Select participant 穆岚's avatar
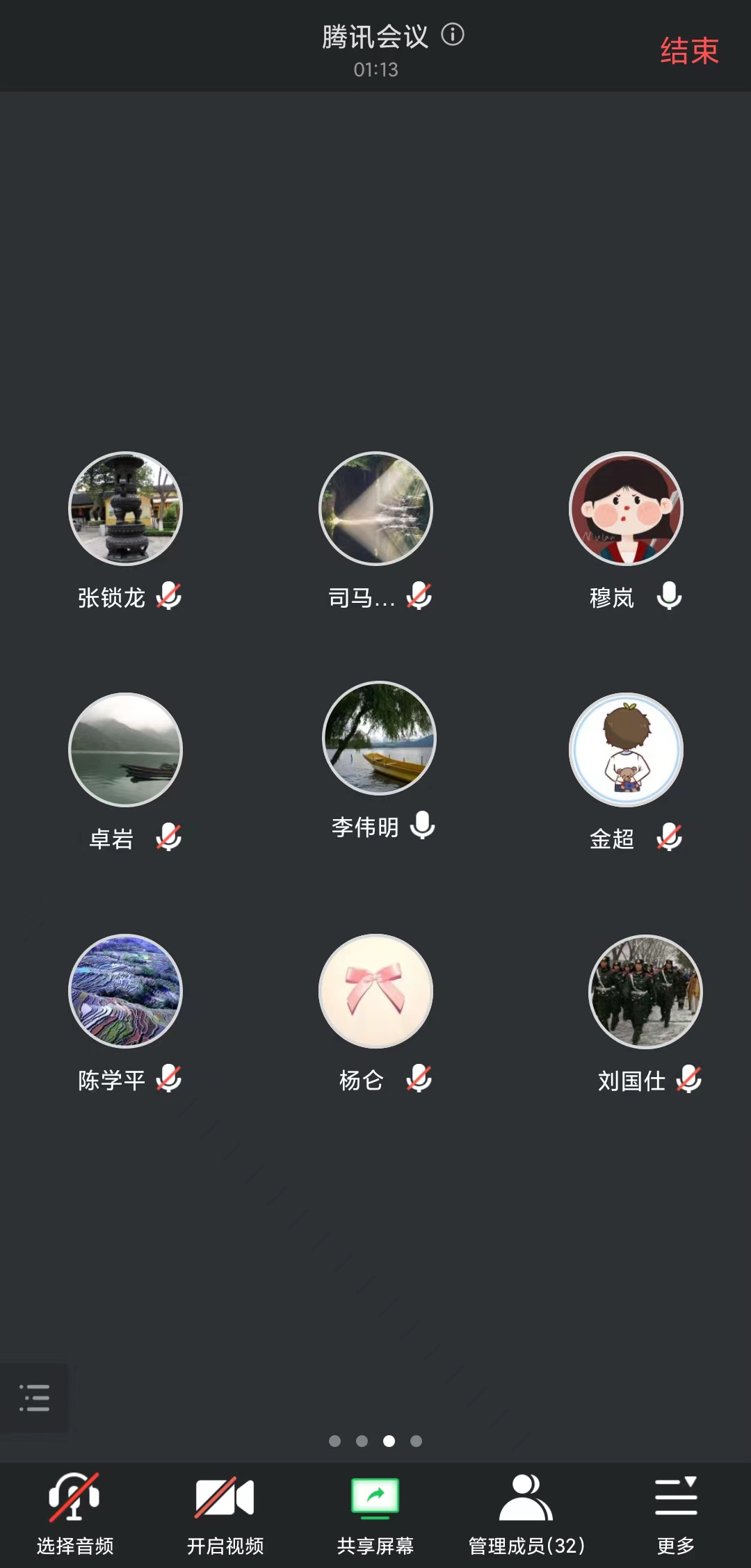The height and width of the screenshot is (1568, 751). tap(626, 508)
